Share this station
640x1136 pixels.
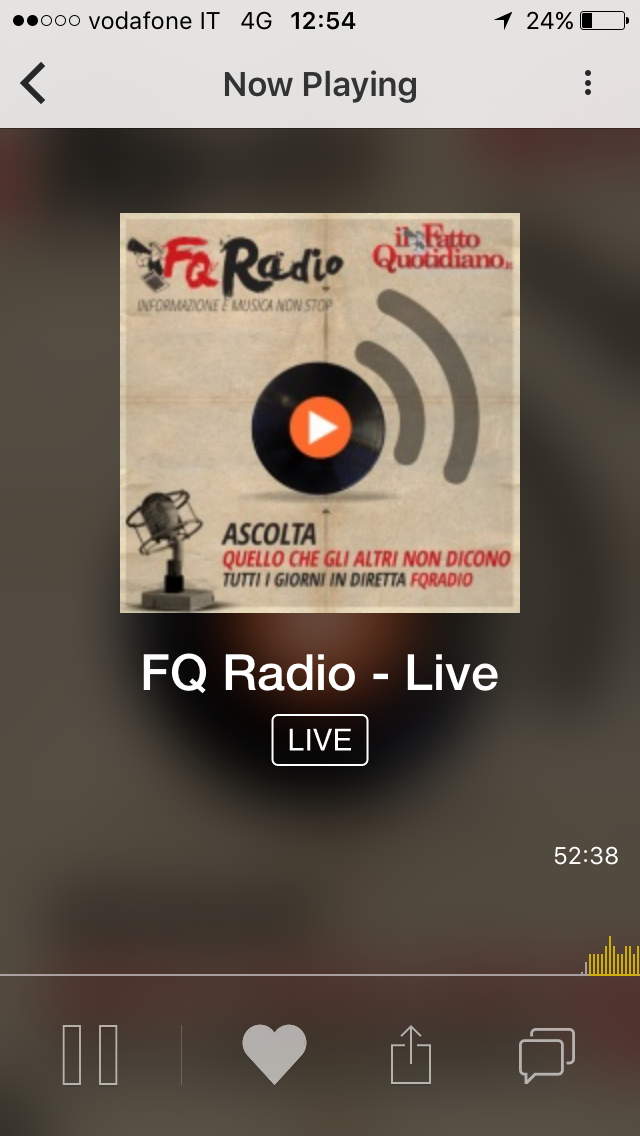[x=410, y=1055]
